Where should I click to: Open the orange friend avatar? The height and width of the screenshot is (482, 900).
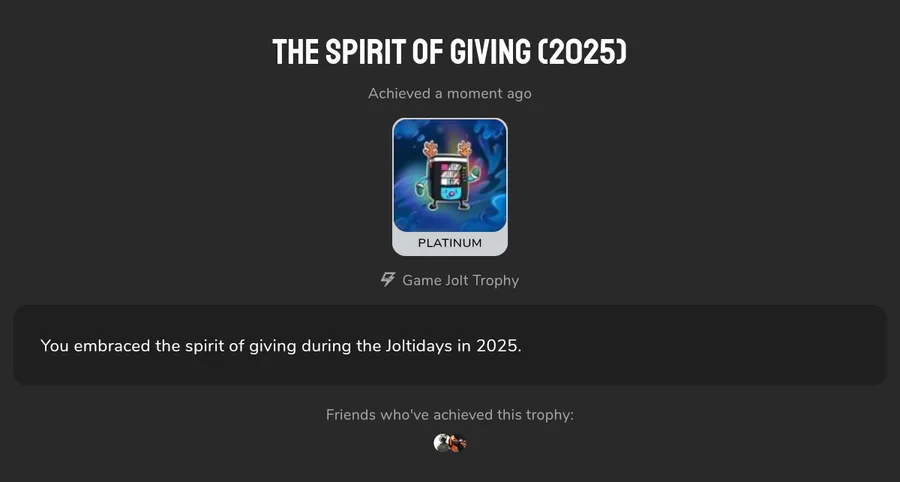pyautogui.click(x=459, y=443)
